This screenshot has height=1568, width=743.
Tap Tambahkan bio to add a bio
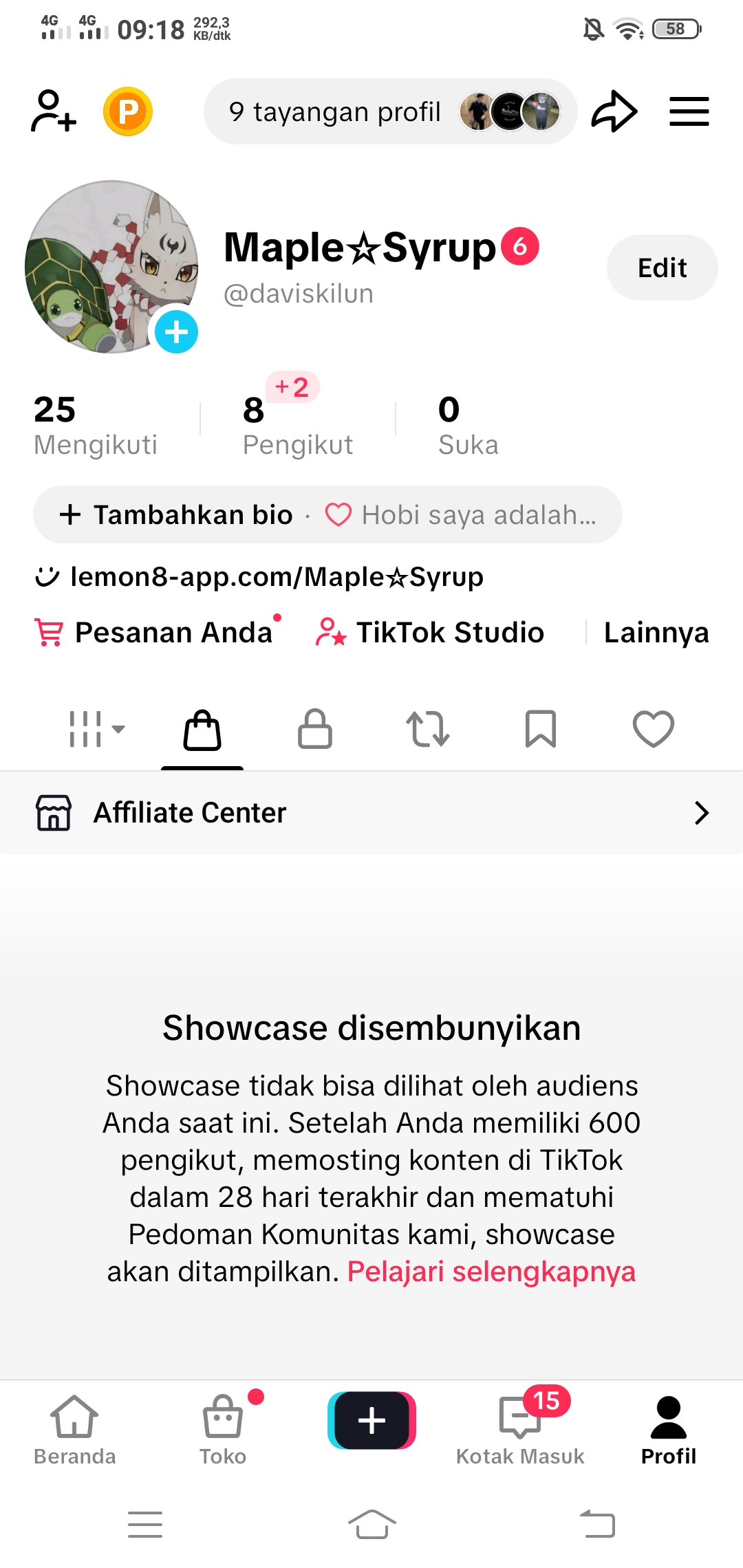coord(177,514)
